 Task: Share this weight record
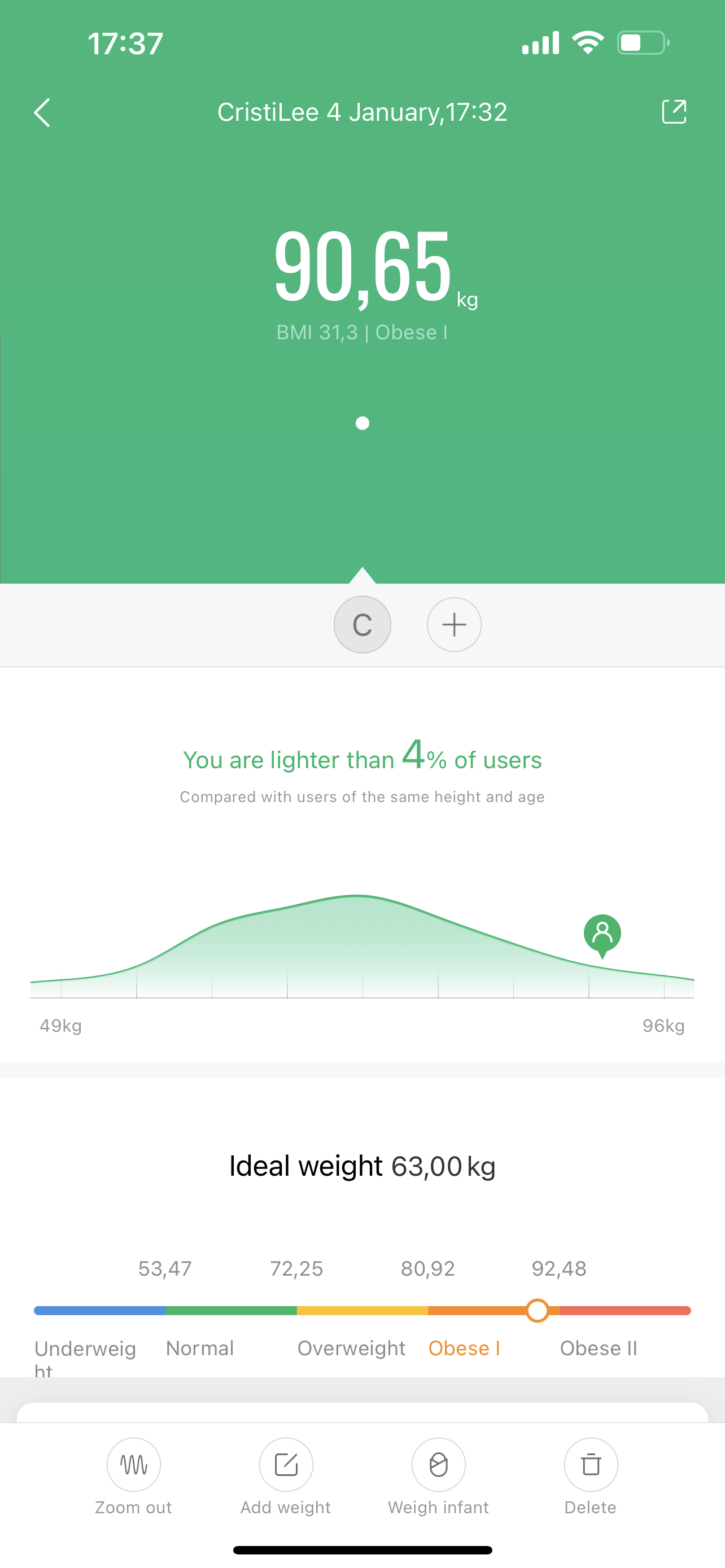tap(674, 112)
